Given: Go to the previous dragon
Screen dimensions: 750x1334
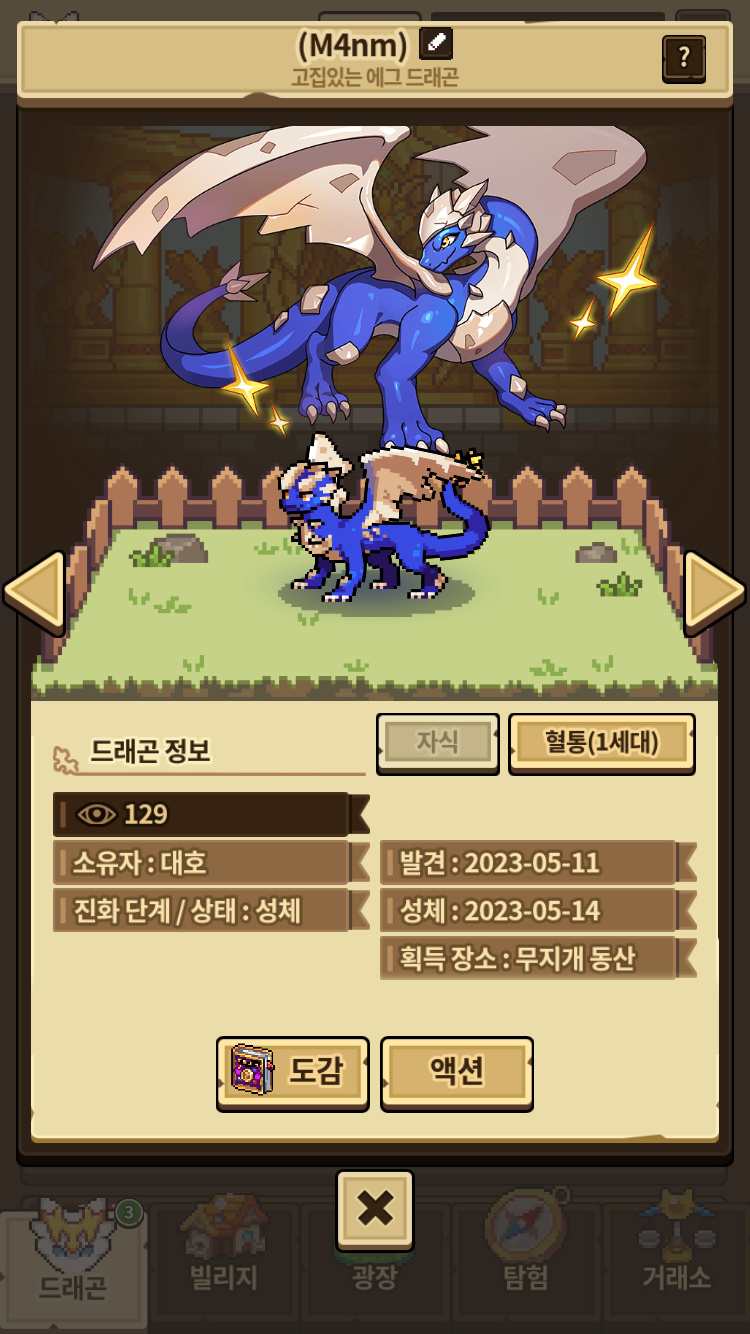Looking at the screenshot, I should [34, 592].
